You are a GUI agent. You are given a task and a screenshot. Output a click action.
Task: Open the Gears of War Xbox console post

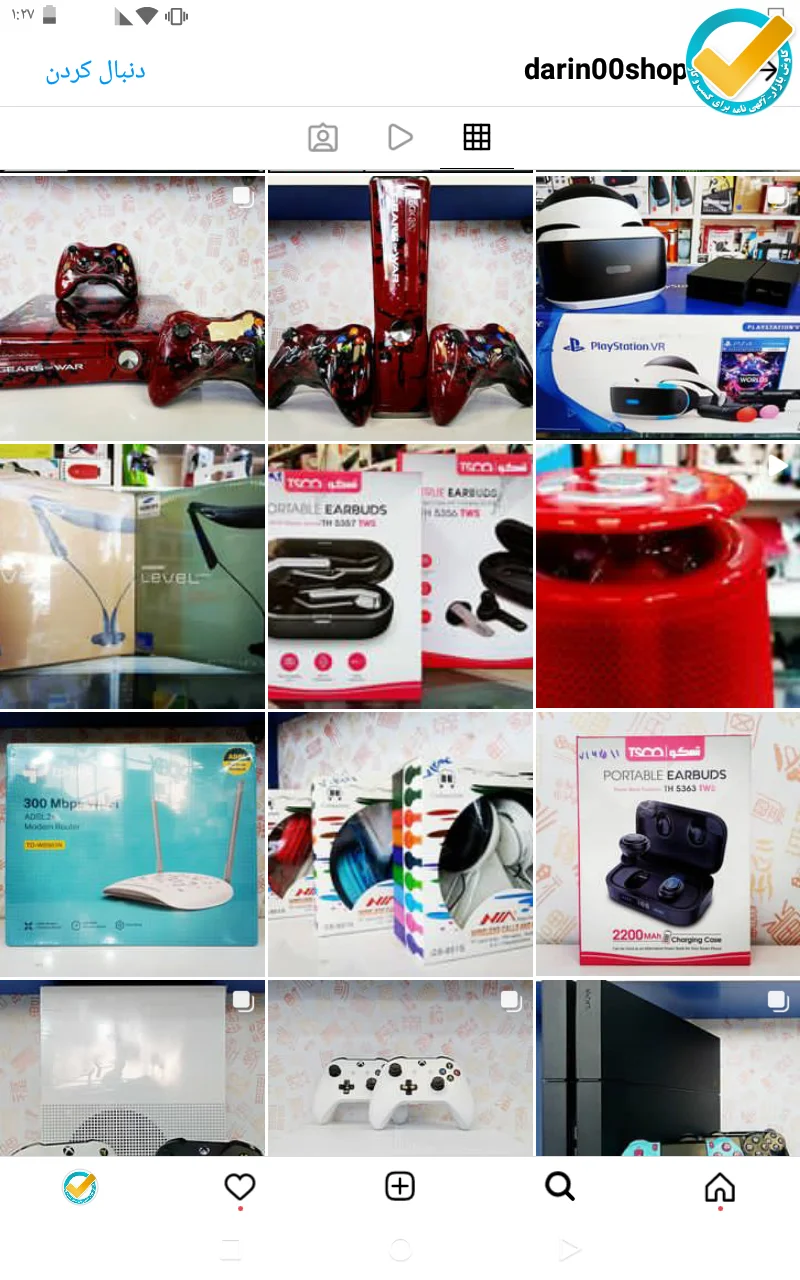132,307
